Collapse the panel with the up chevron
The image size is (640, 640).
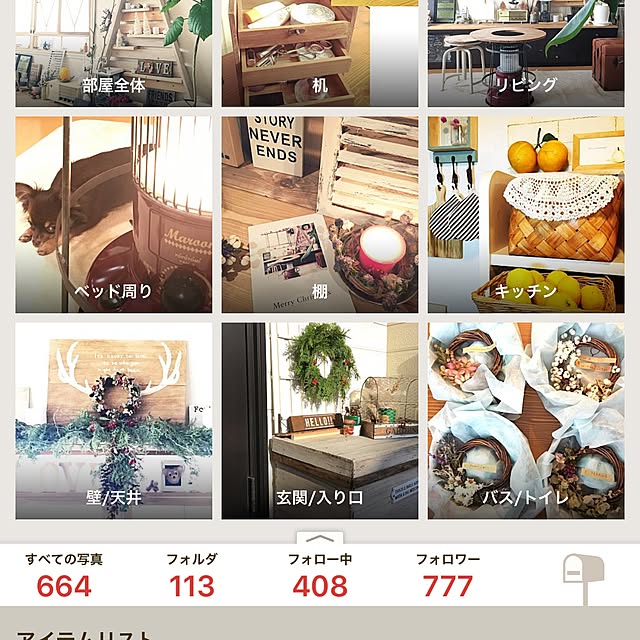tap(320, 539)
